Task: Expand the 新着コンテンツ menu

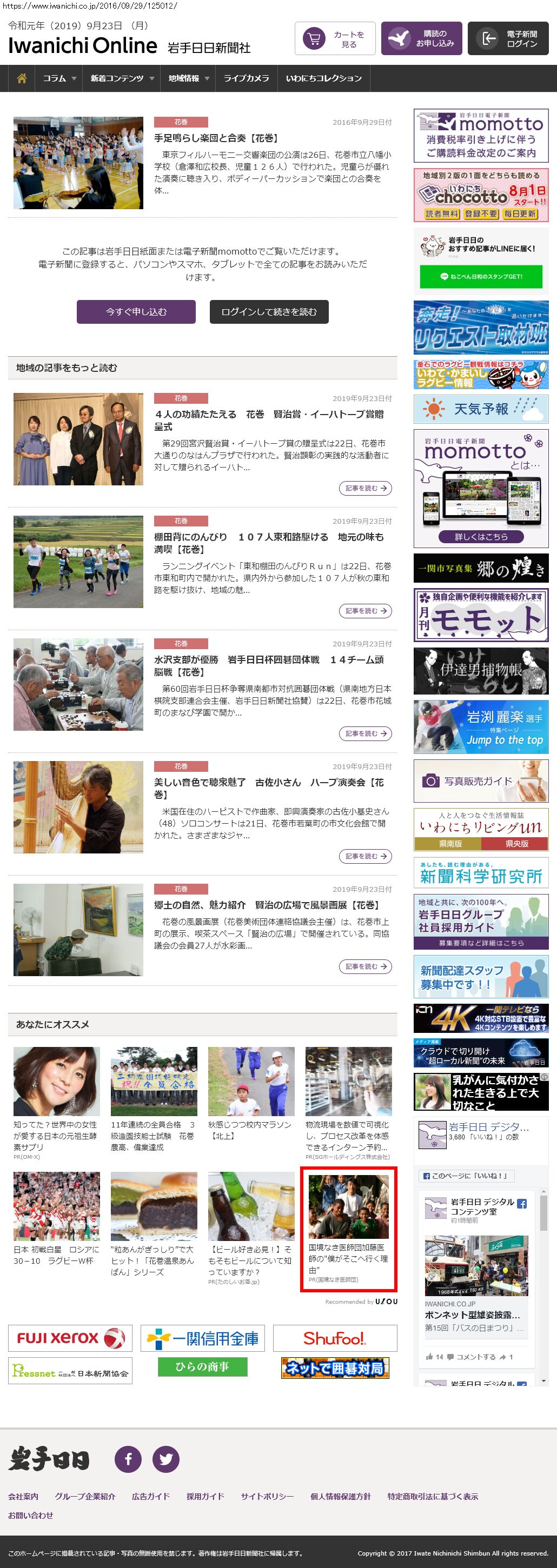Action: pyautogui.click(x=121, y=78)
